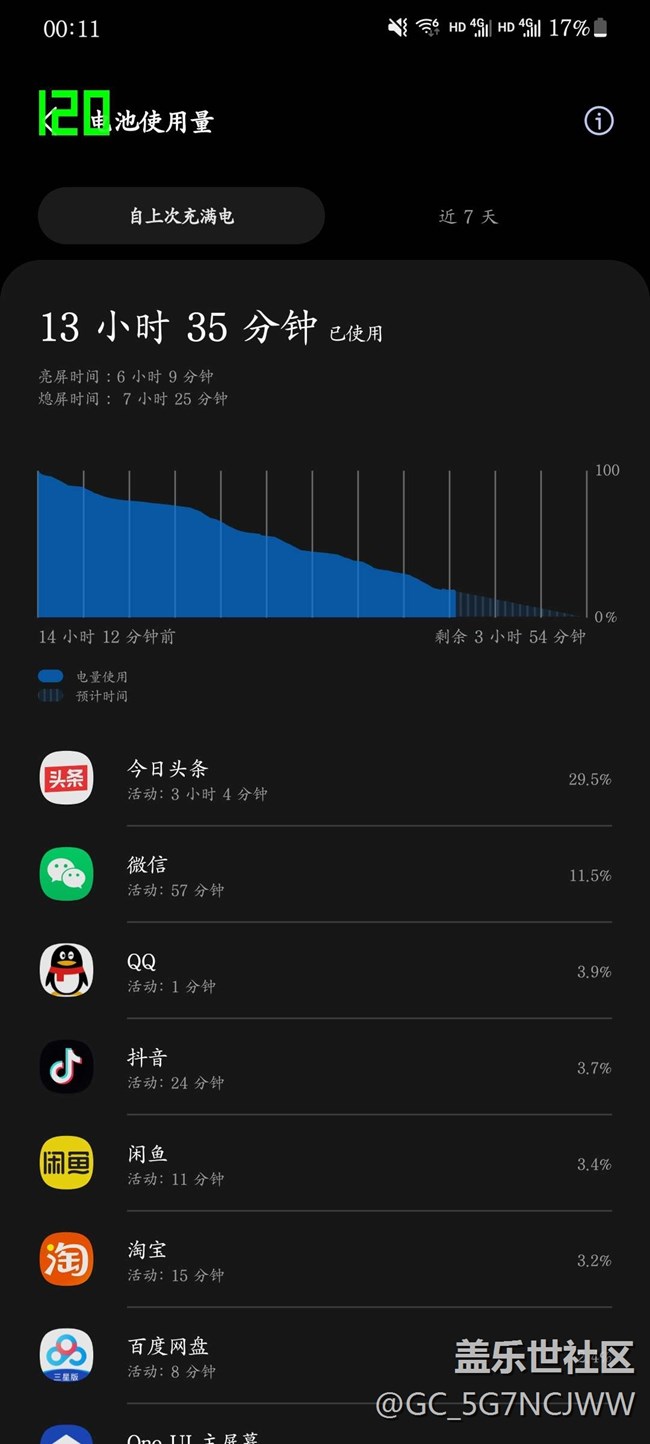Viewport: 650px width, 1444px height.
Task: Show 淘宝 battery usage details
Action: (x=325, y=1259)
